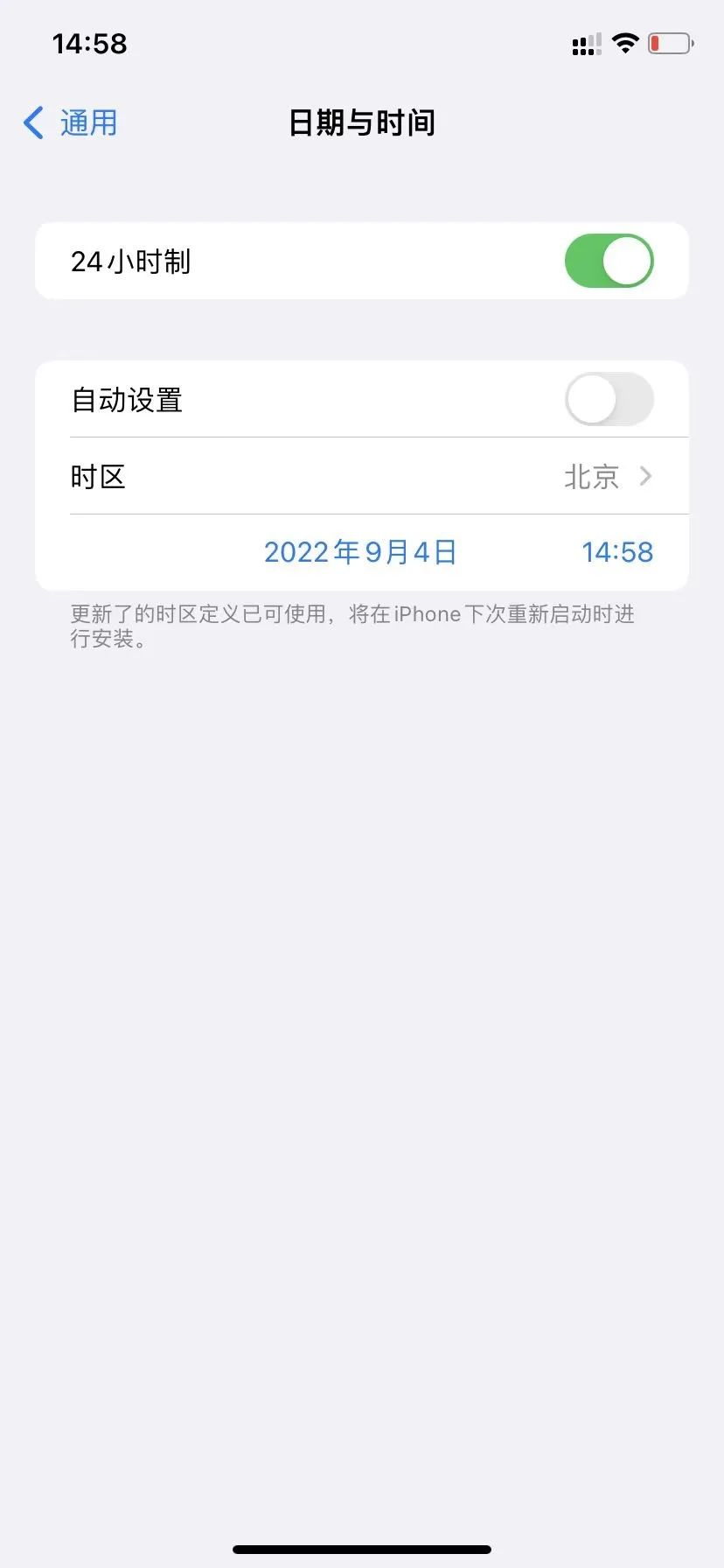Tap the date 2022年9月4日
This screenshot has height=1568, width=724.
tap(360, 552)
